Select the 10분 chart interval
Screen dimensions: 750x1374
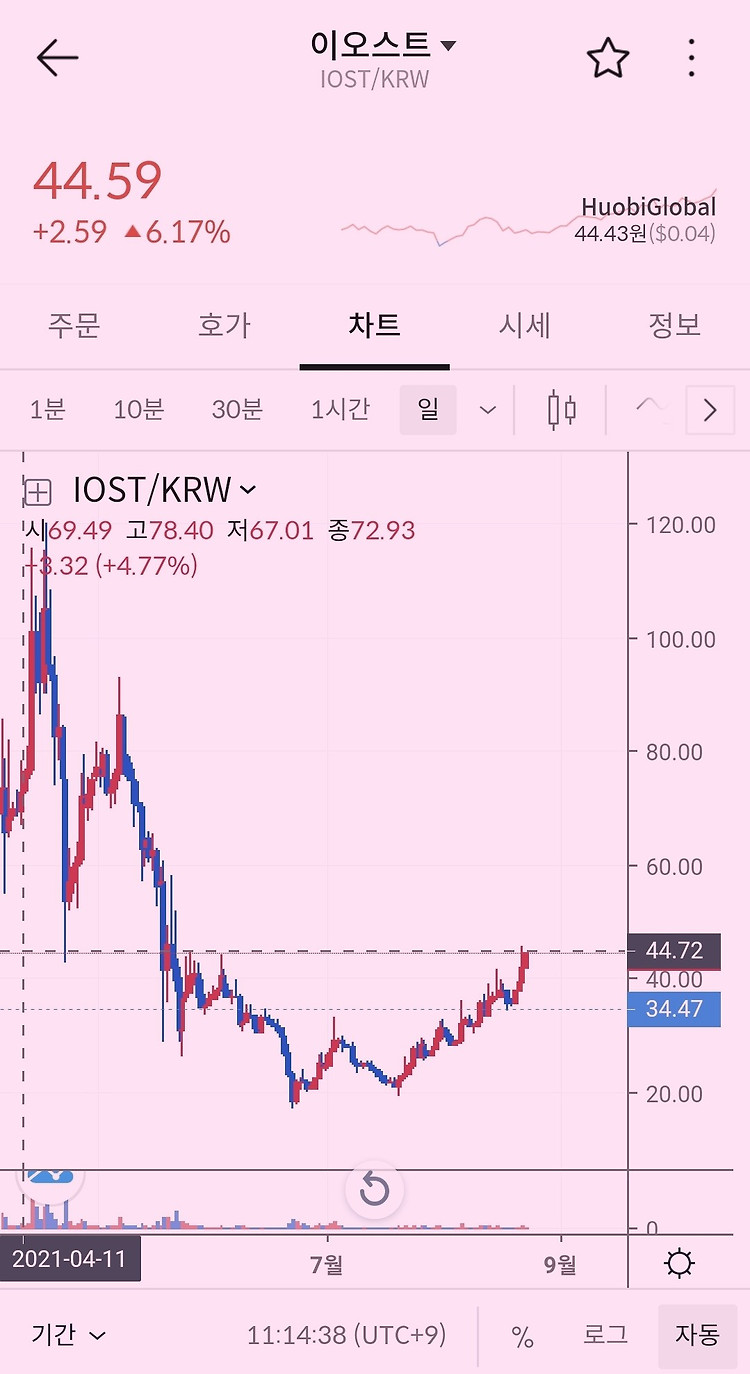coord(139,409)
